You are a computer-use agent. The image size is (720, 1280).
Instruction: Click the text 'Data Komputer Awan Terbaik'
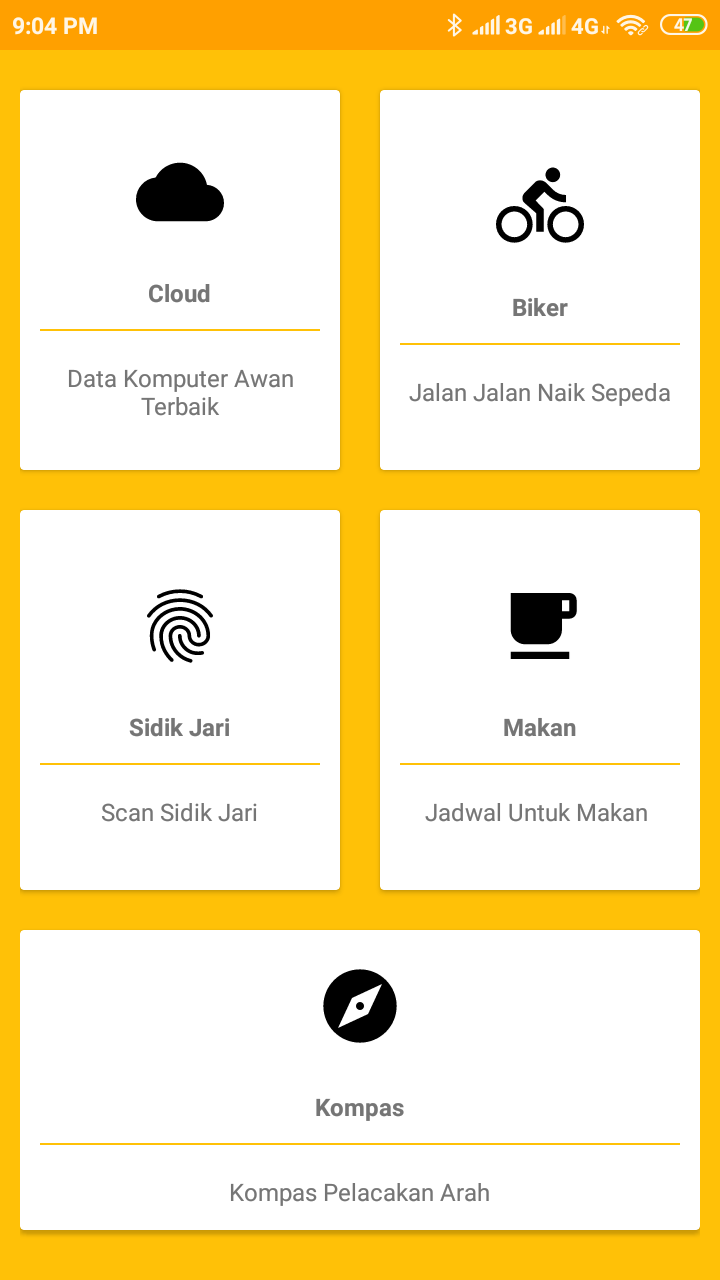coord(180,392)
